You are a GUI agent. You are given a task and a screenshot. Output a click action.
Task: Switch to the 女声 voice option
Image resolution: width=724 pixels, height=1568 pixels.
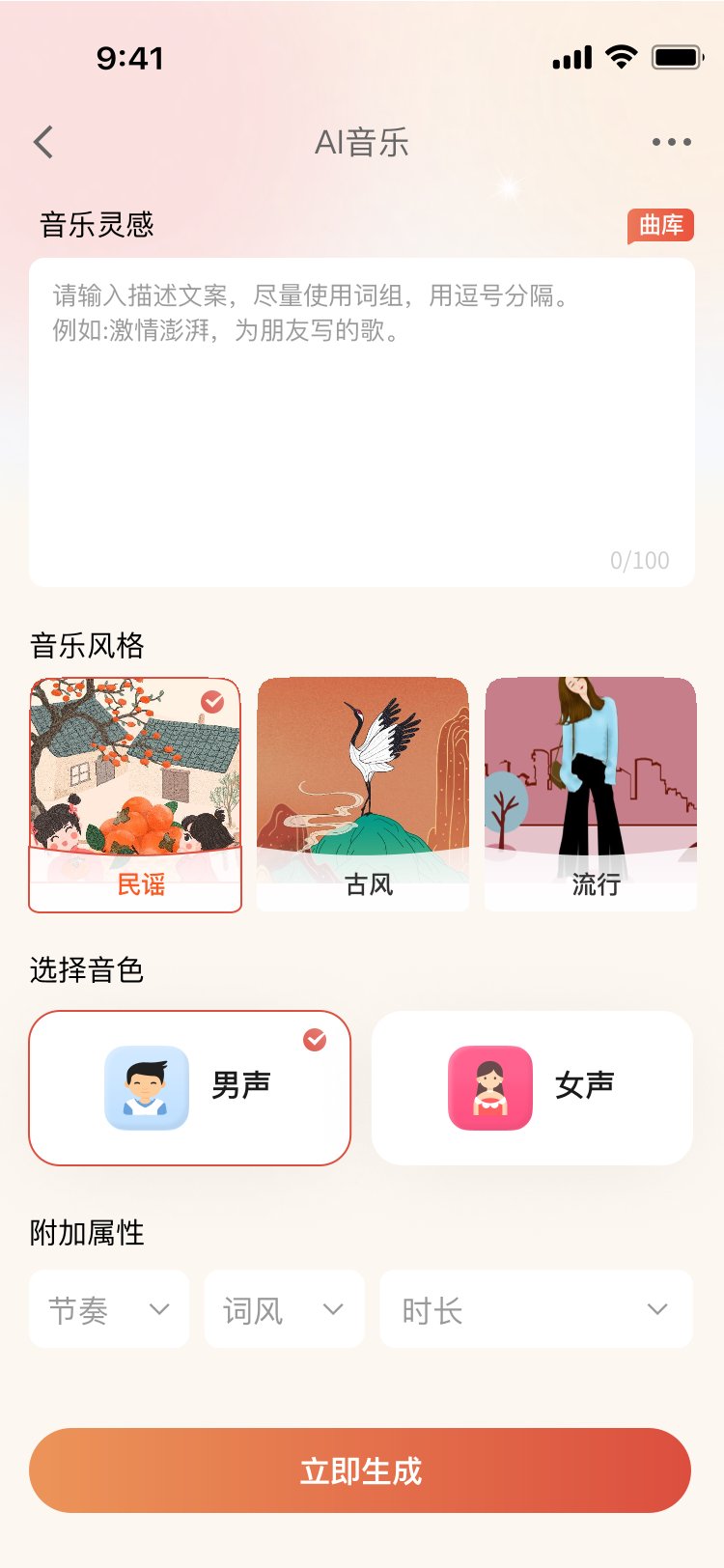tap(533, 1088)
